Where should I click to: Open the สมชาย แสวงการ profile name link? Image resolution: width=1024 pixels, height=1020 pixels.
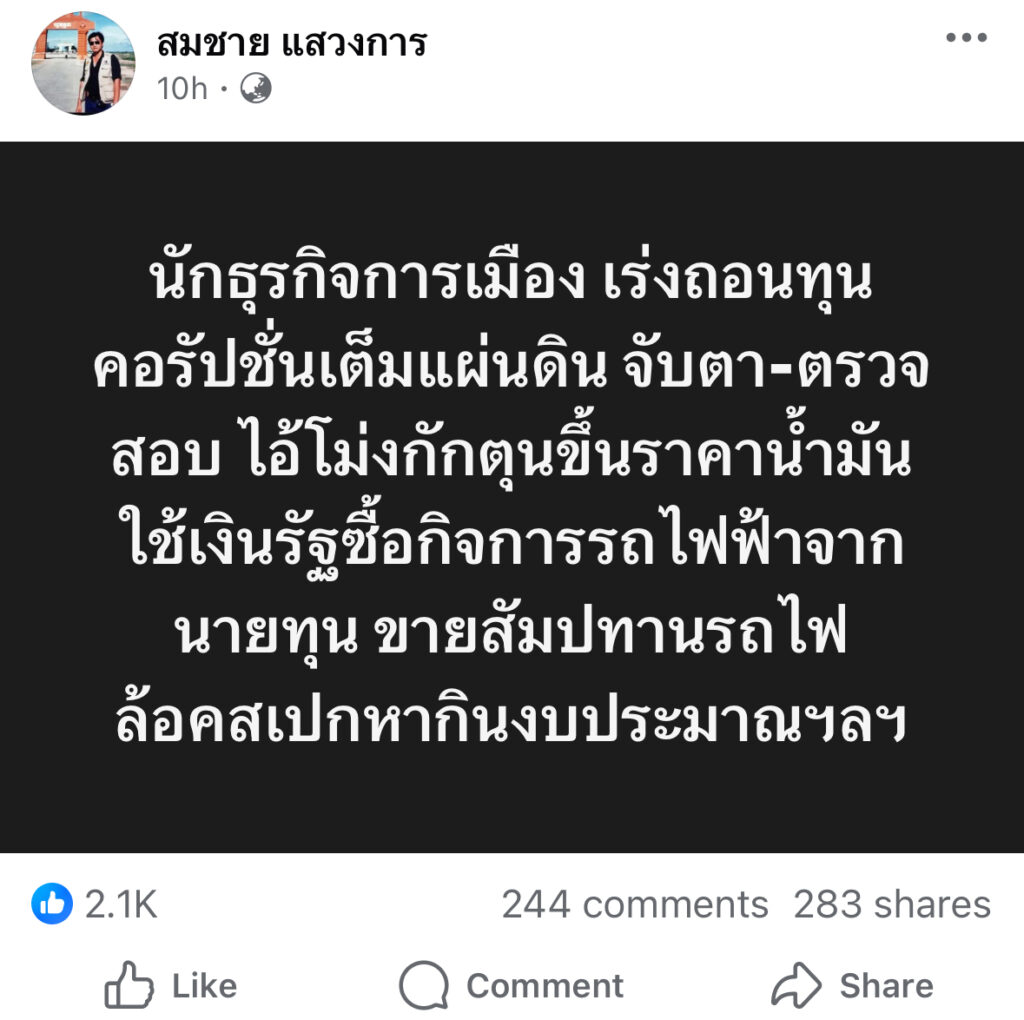292,43
